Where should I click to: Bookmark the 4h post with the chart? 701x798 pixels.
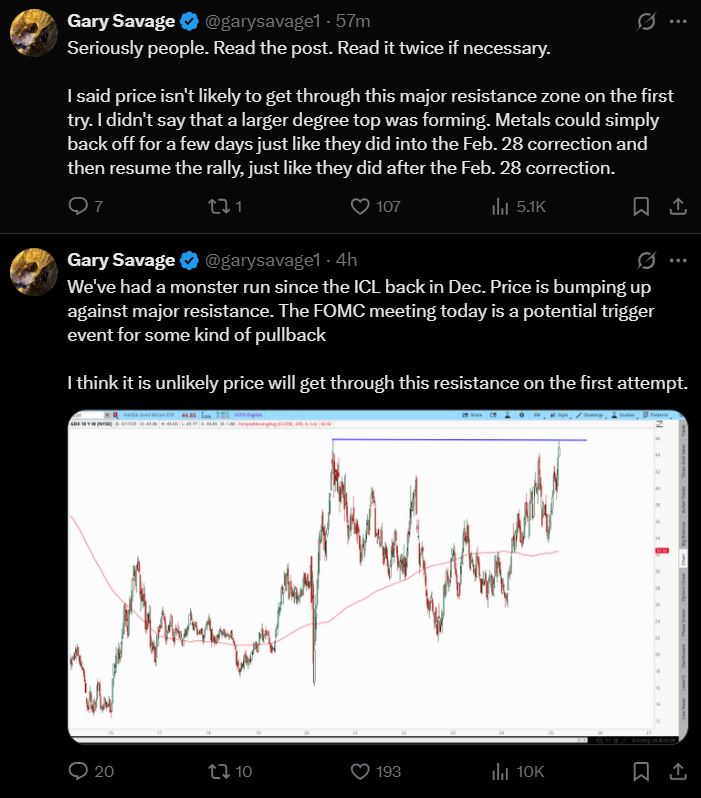tap(641, 771)
